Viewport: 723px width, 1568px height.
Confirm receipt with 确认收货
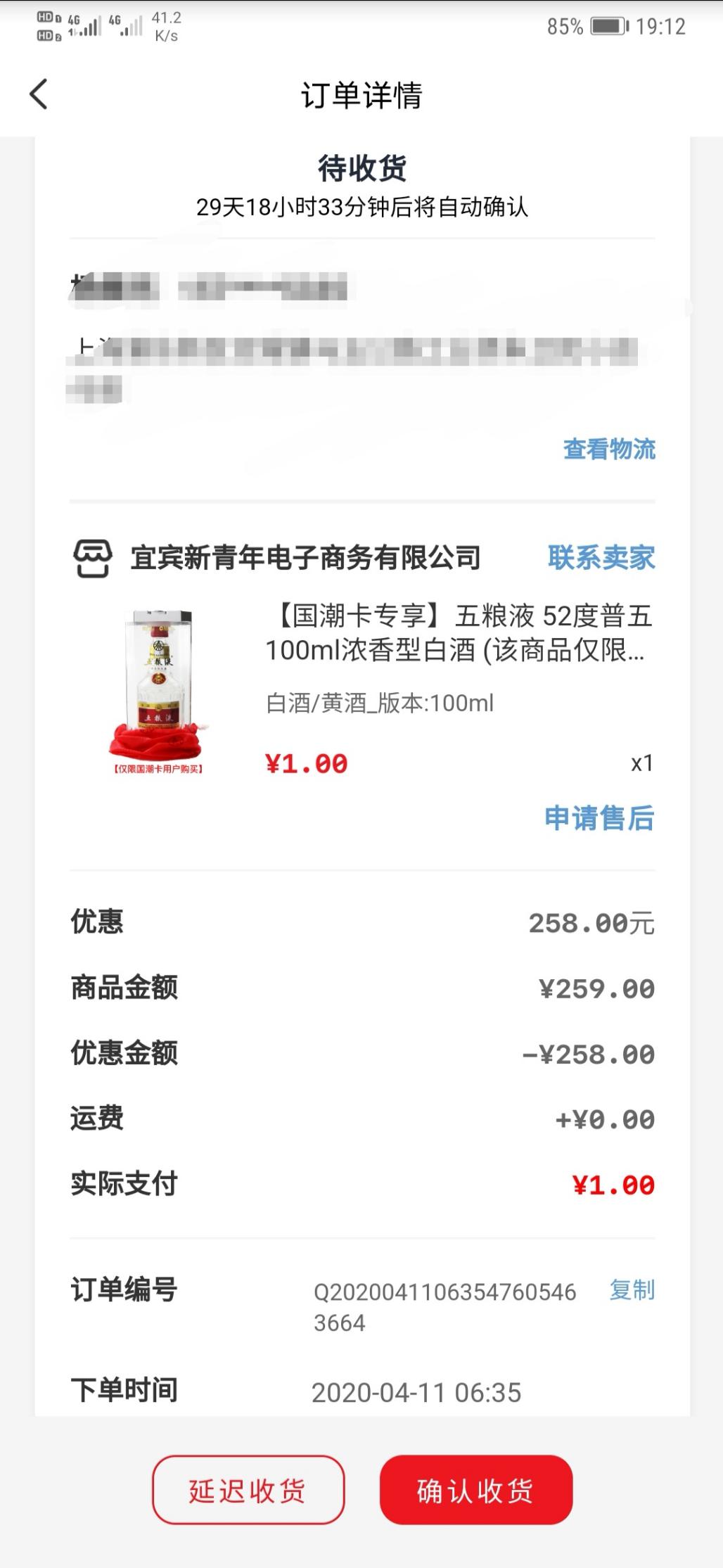(x=476, y=1490)
